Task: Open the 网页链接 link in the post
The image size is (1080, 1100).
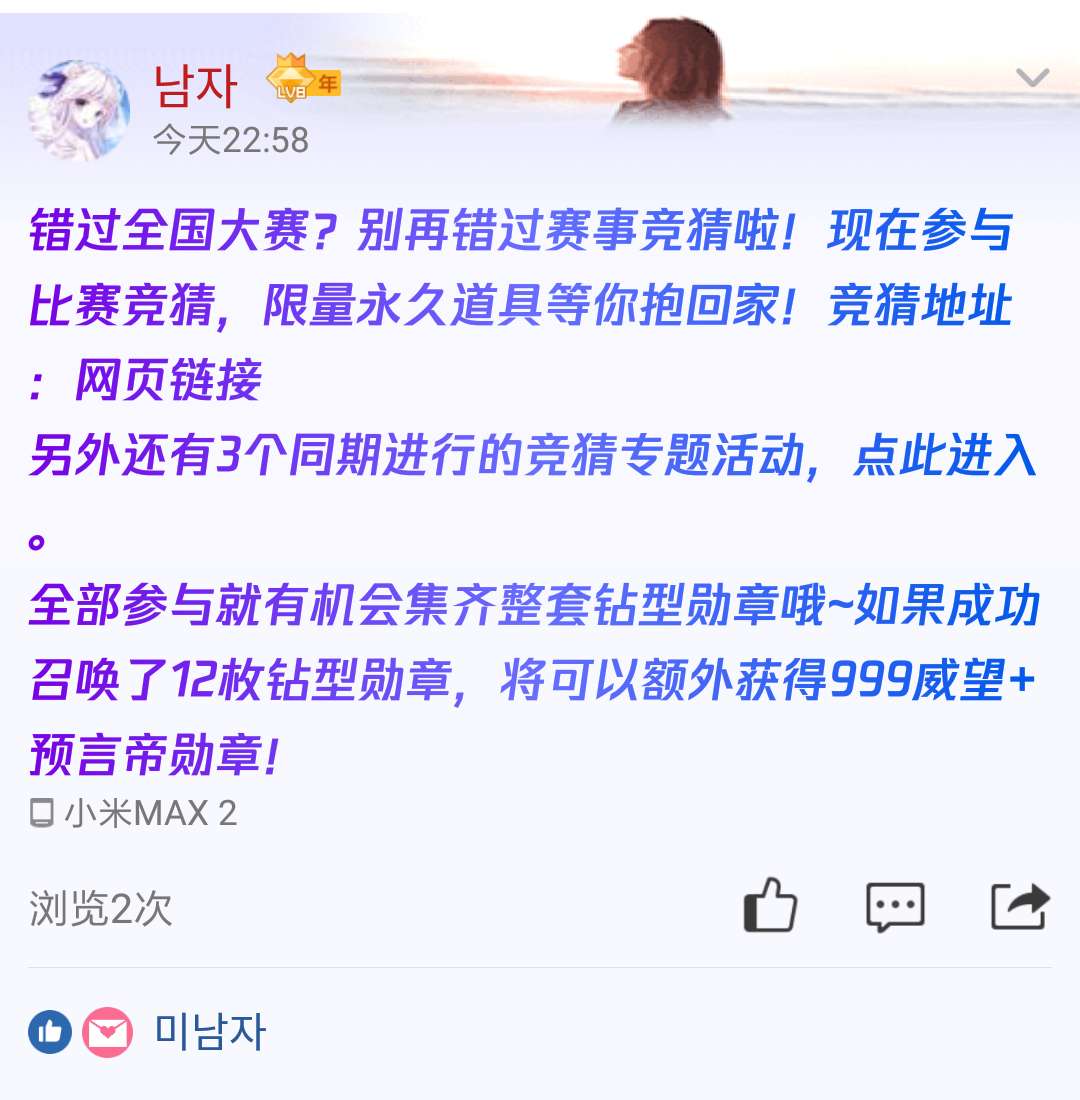Action: pyautogui.click(x=168, y=381)
